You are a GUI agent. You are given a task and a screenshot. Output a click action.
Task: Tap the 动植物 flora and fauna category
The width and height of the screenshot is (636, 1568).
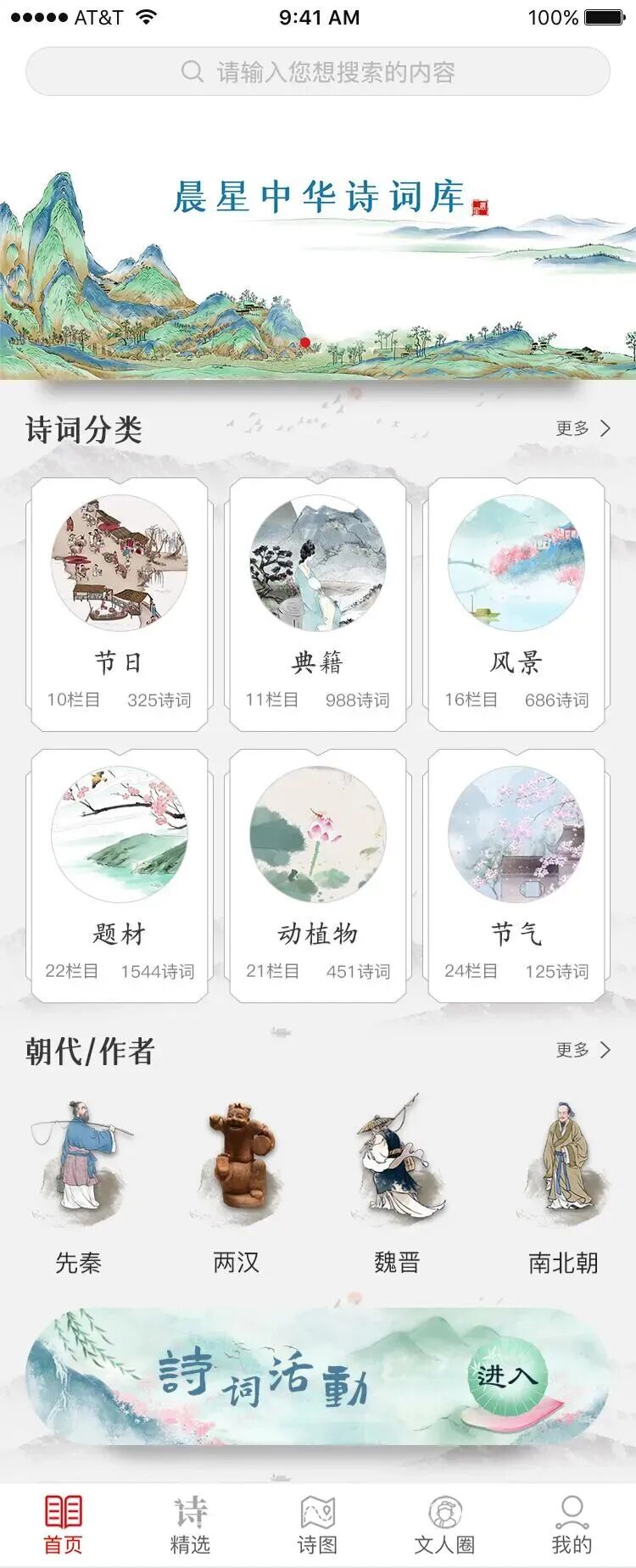(317, 835)
